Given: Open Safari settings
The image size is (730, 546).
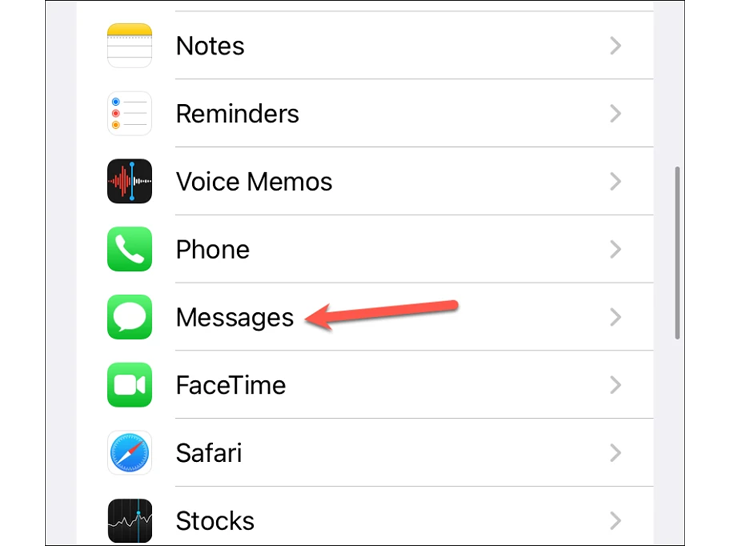Looking at the screenshot, I should click(x=209, y=453).
